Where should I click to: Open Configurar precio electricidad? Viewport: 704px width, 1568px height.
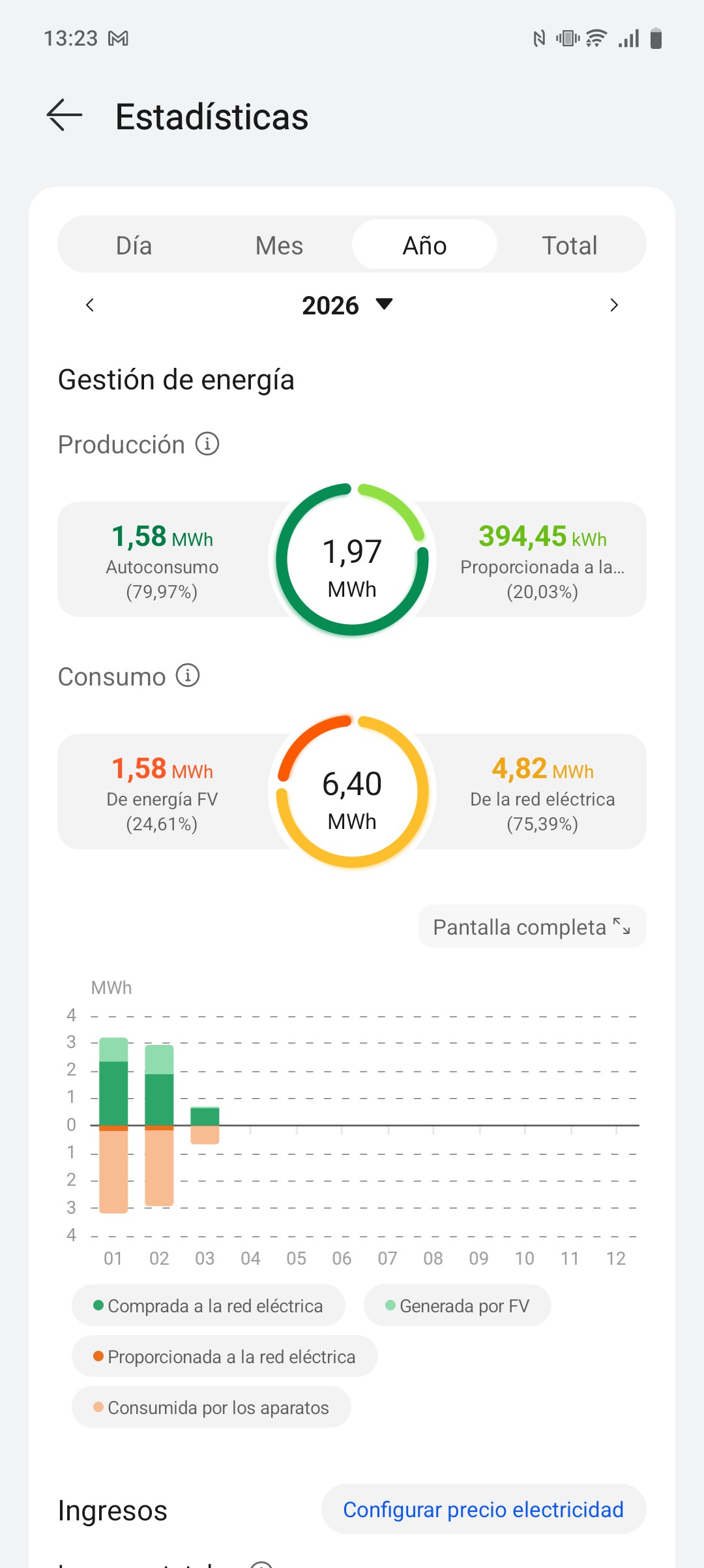pos(483,1509)
